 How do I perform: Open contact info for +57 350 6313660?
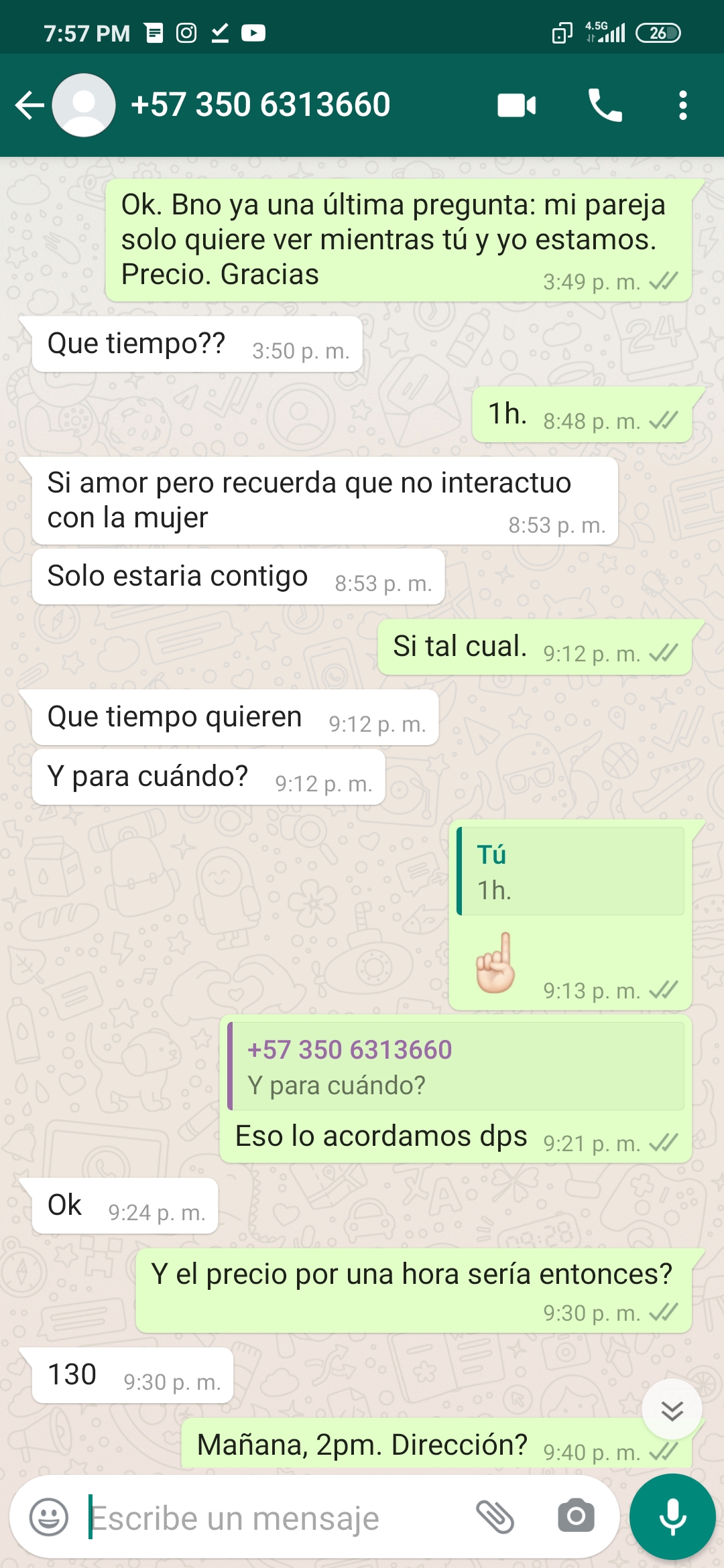[260, 105]
